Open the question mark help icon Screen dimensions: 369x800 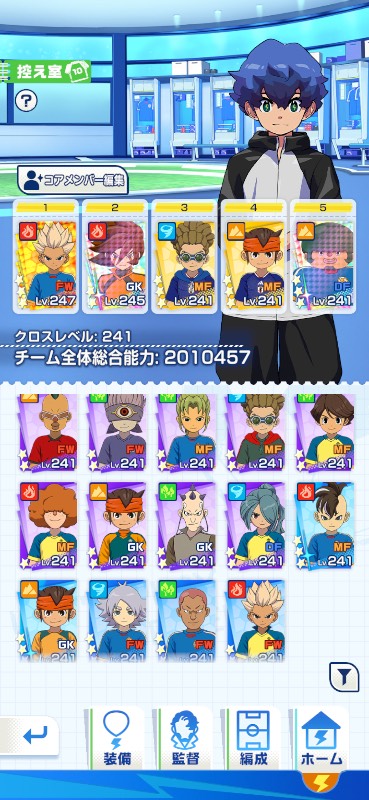(26, 101)
